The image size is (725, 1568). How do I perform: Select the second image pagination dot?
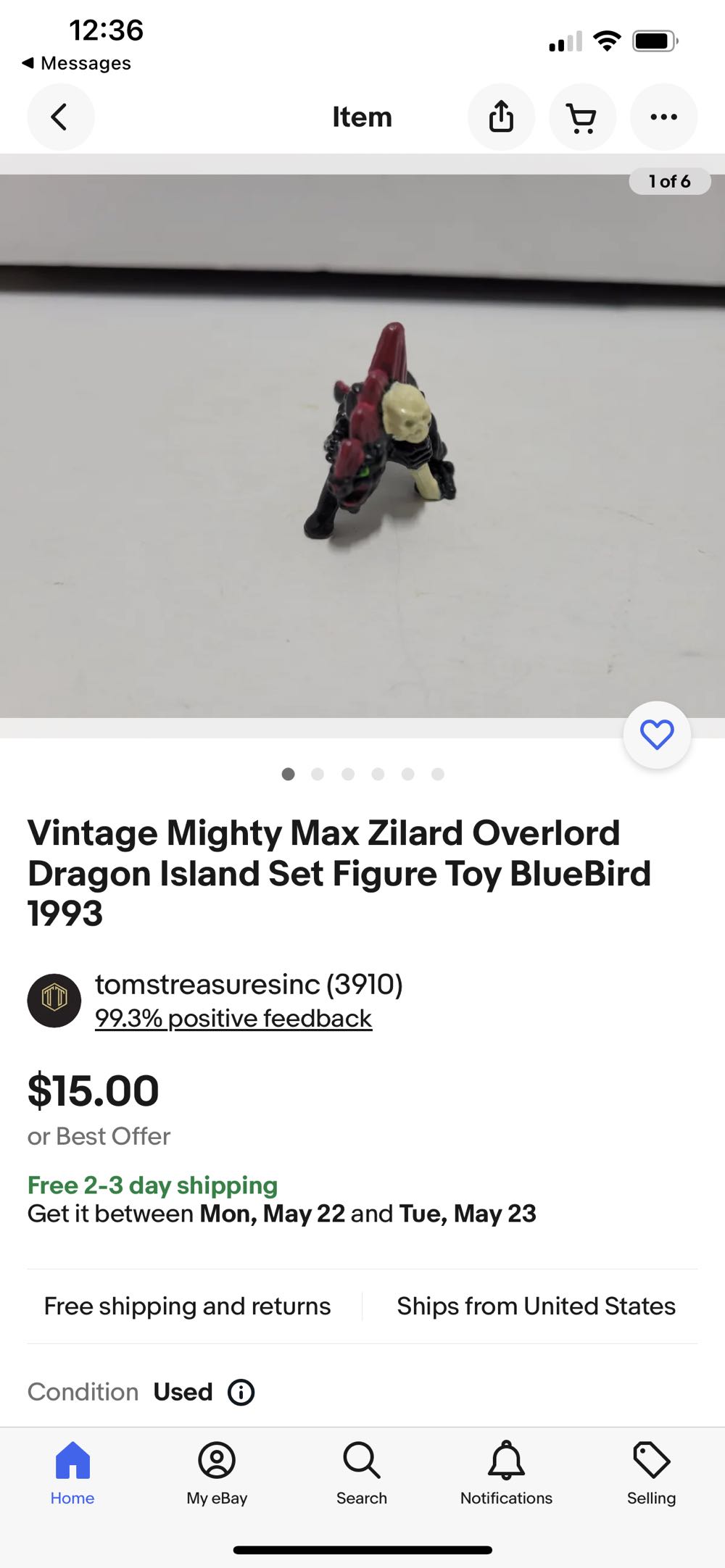[318, 774]
